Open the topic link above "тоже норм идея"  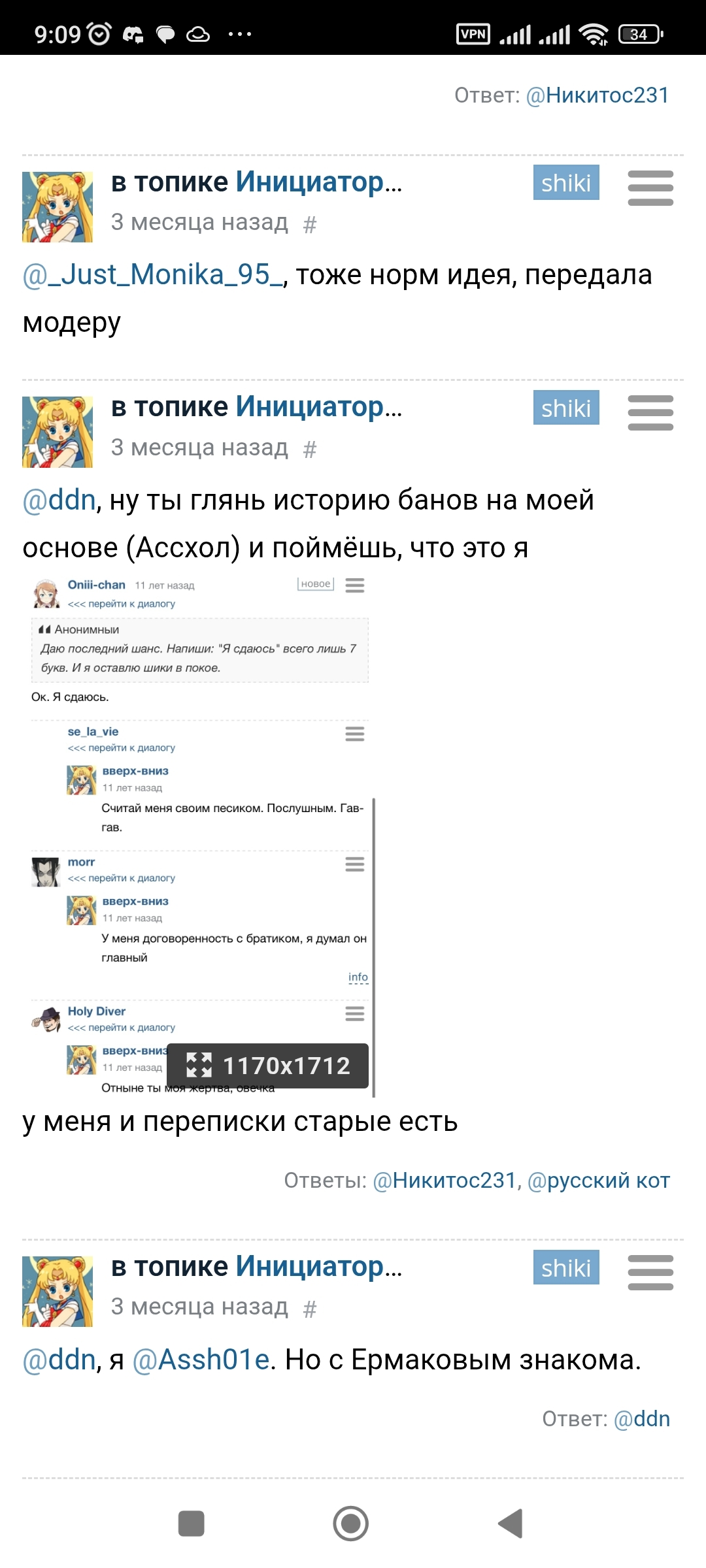pyautogui.click(x=318, y=182)
